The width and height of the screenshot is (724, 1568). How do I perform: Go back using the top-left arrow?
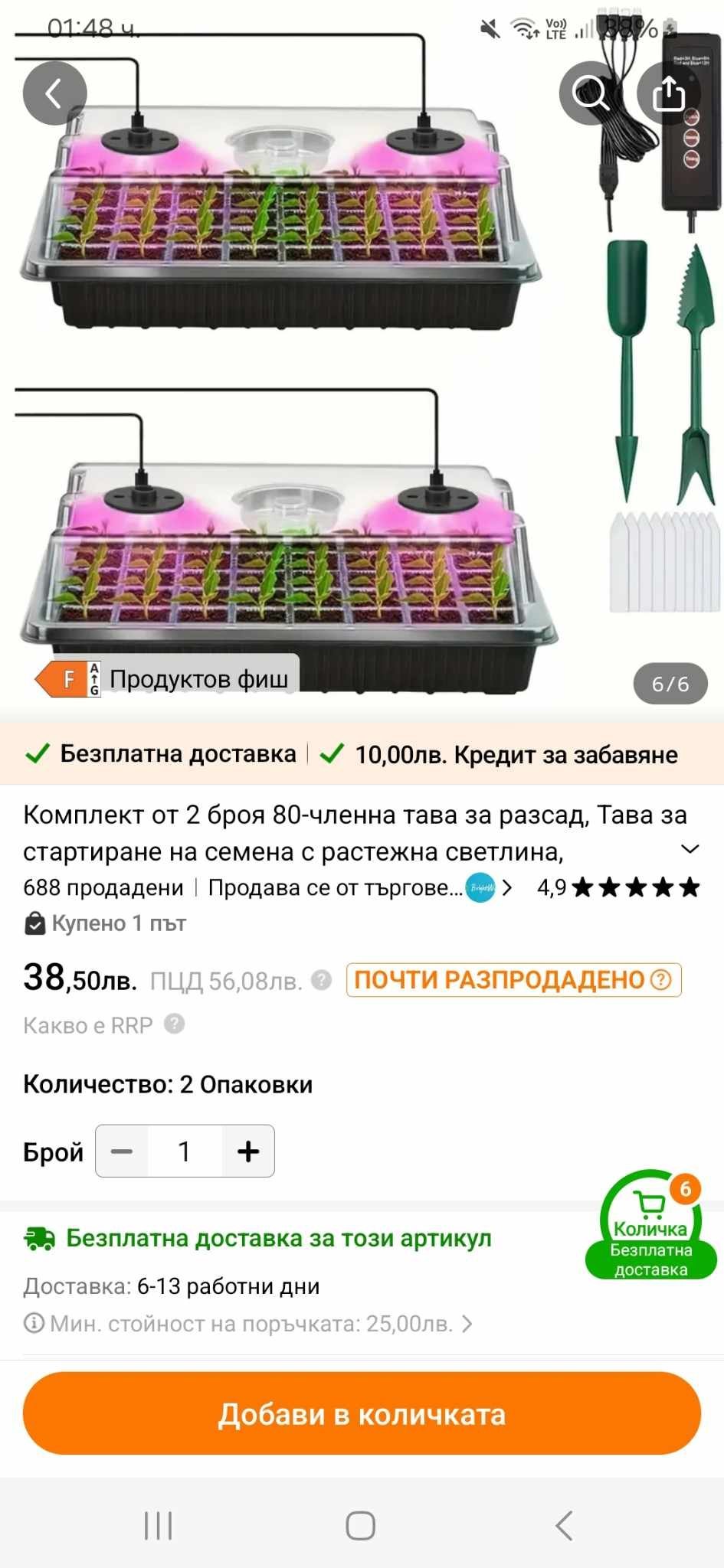tap(54, 93)
